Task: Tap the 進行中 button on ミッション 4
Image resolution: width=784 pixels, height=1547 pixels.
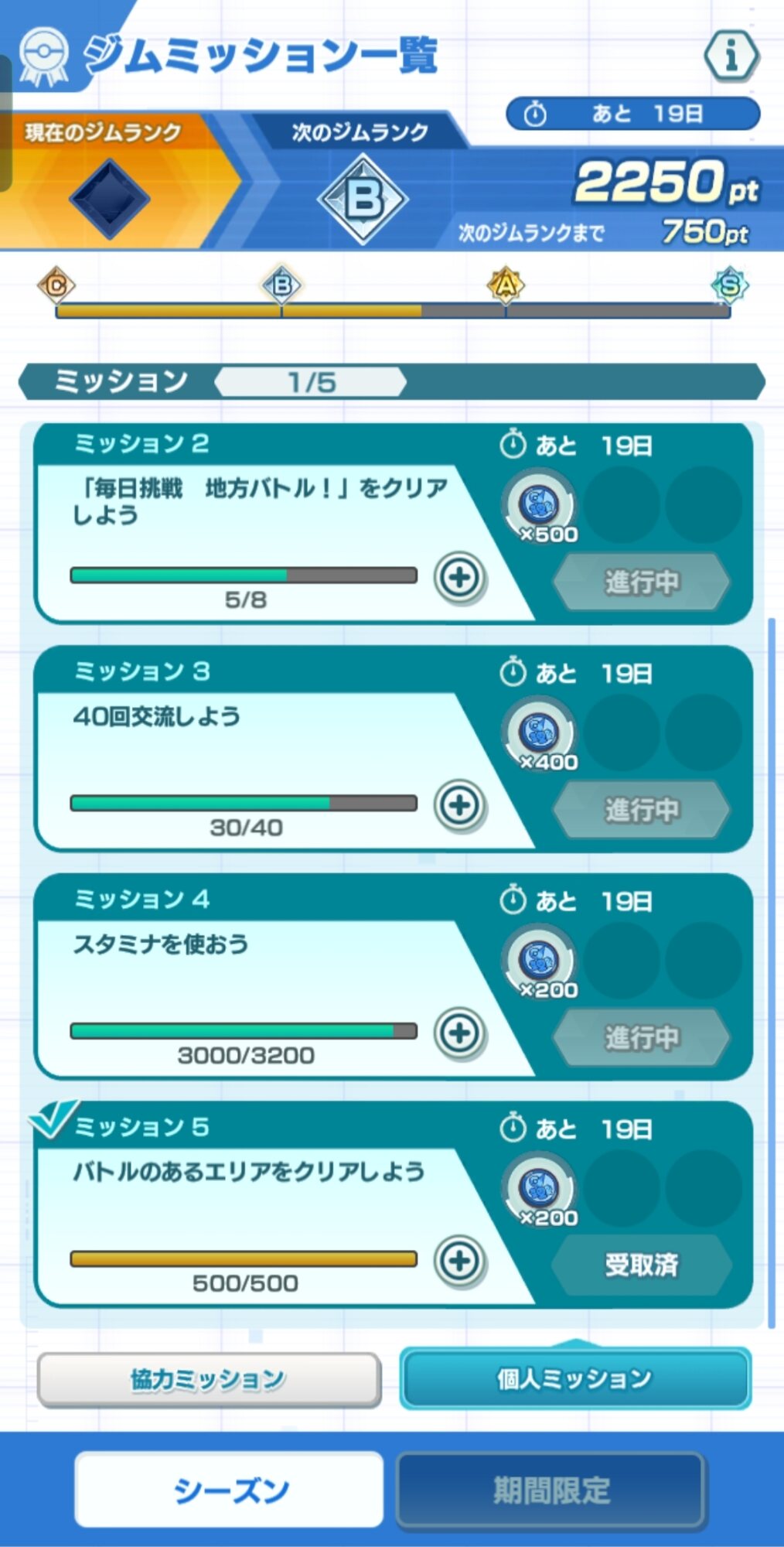Action: (x=641, y=1037)
